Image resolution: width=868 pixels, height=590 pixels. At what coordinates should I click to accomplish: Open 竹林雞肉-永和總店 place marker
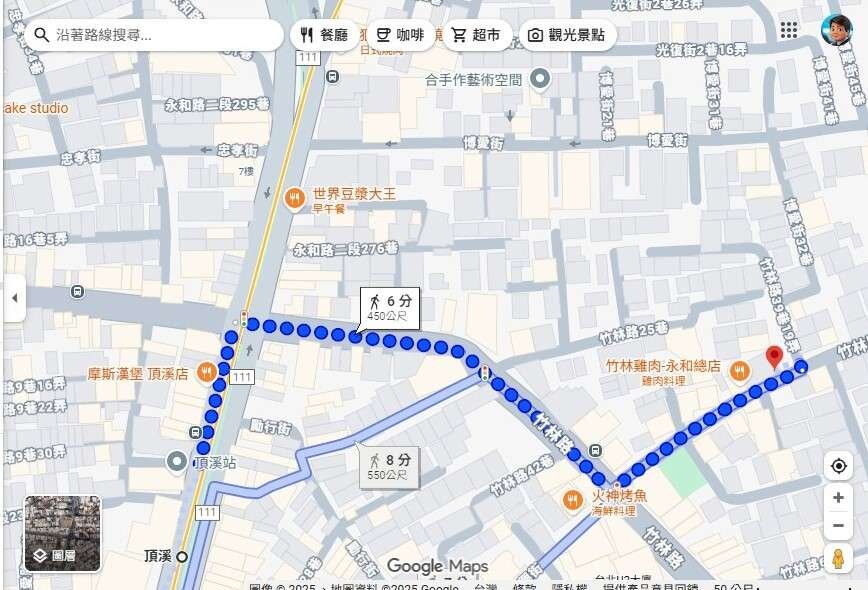click(x=739, y=371)
